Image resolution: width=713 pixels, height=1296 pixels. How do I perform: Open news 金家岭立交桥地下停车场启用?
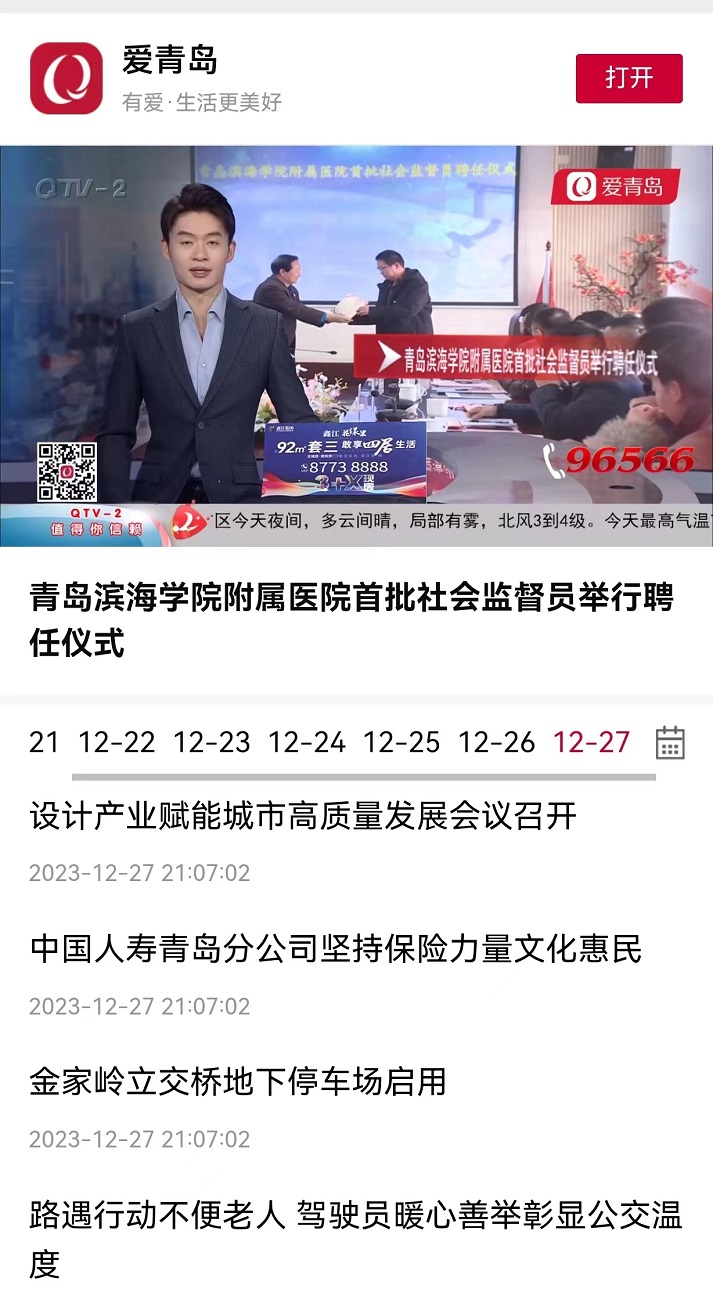click(238, 1081)
